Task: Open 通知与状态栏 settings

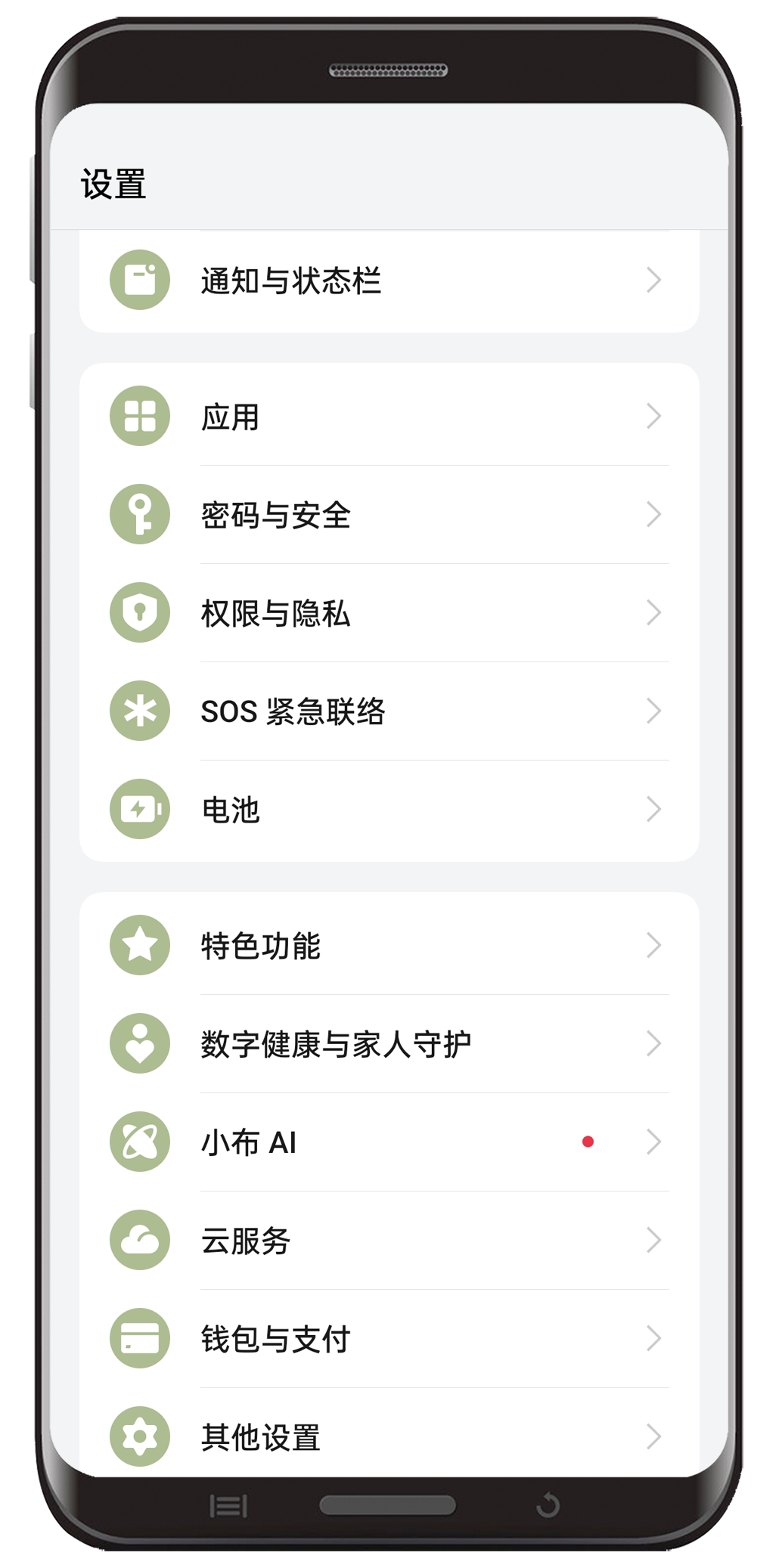Action: tap(389, 280)
